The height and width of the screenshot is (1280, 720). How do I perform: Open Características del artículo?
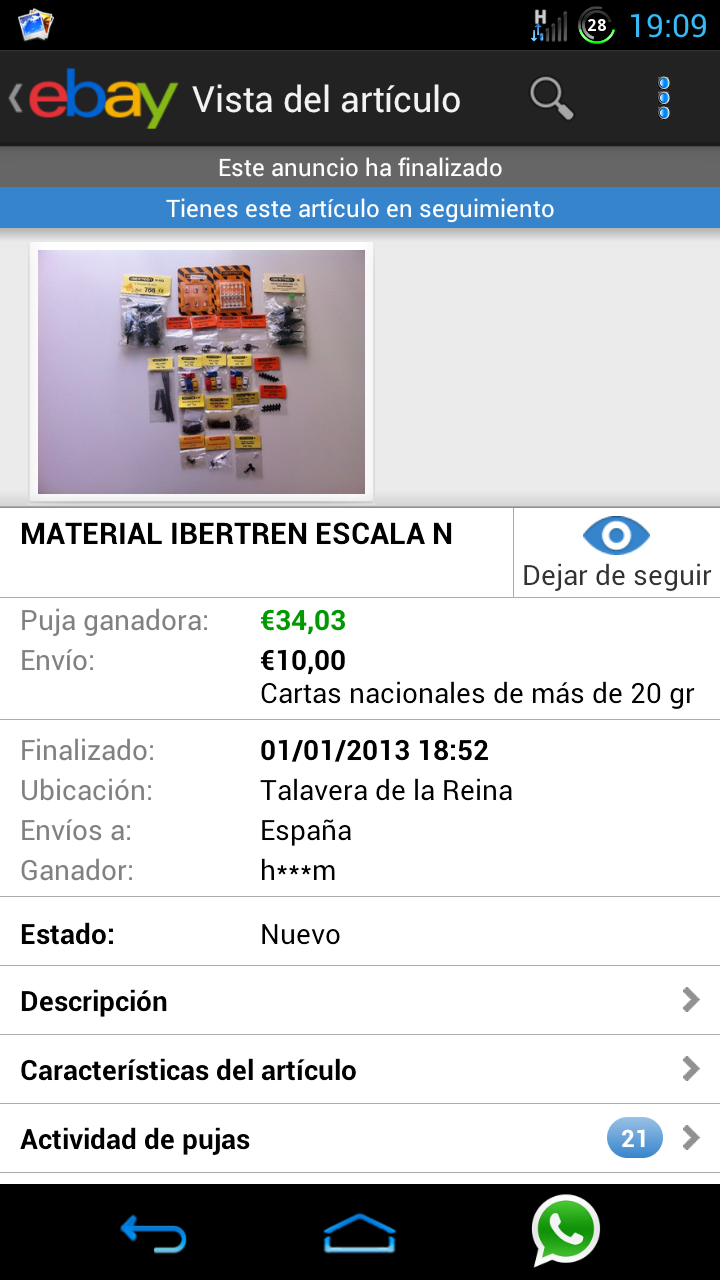360,1070
